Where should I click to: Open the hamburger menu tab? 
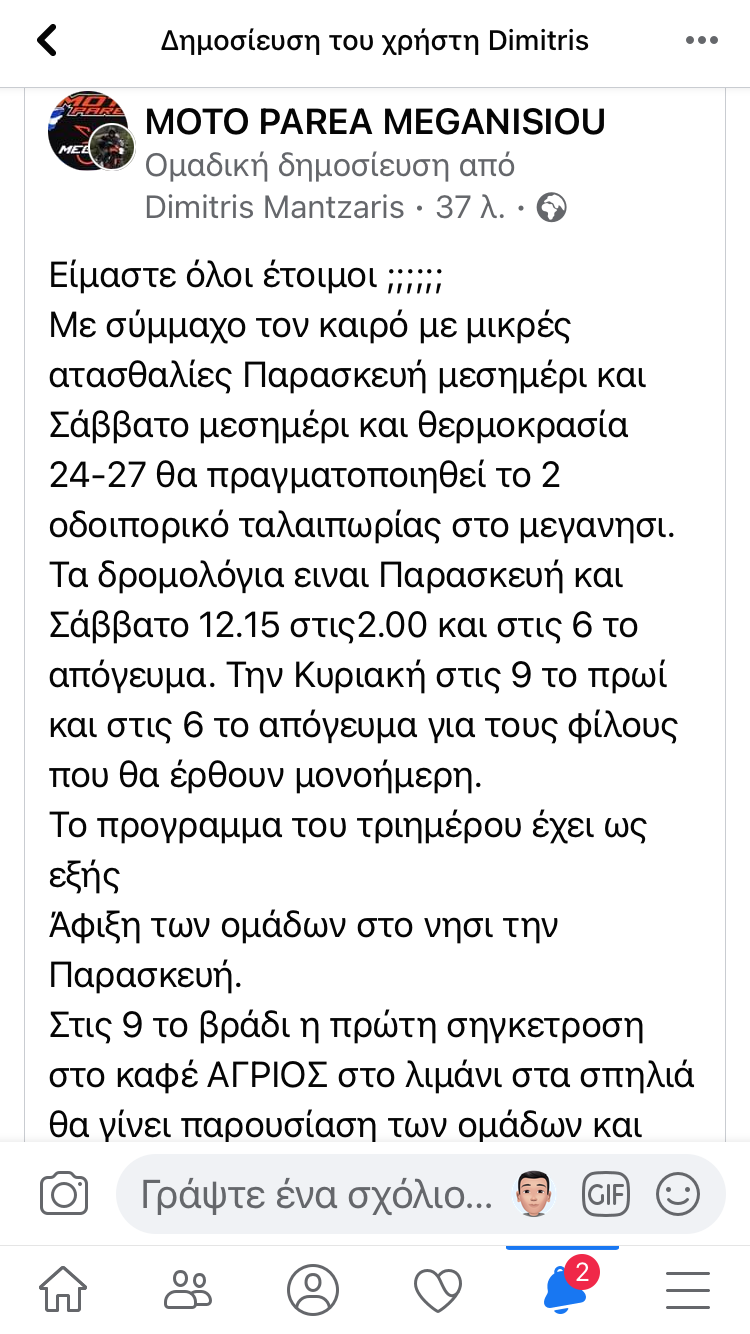point(687,1290)
